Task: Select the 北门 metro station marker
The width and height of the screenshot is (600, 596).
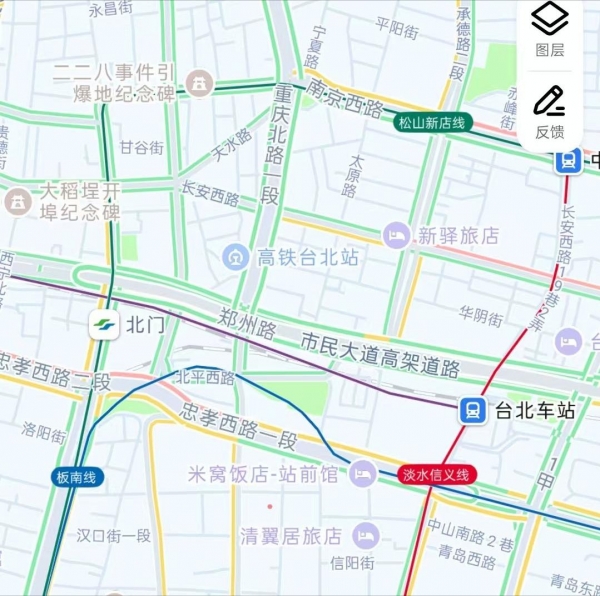Action: (x=102, y=324)
